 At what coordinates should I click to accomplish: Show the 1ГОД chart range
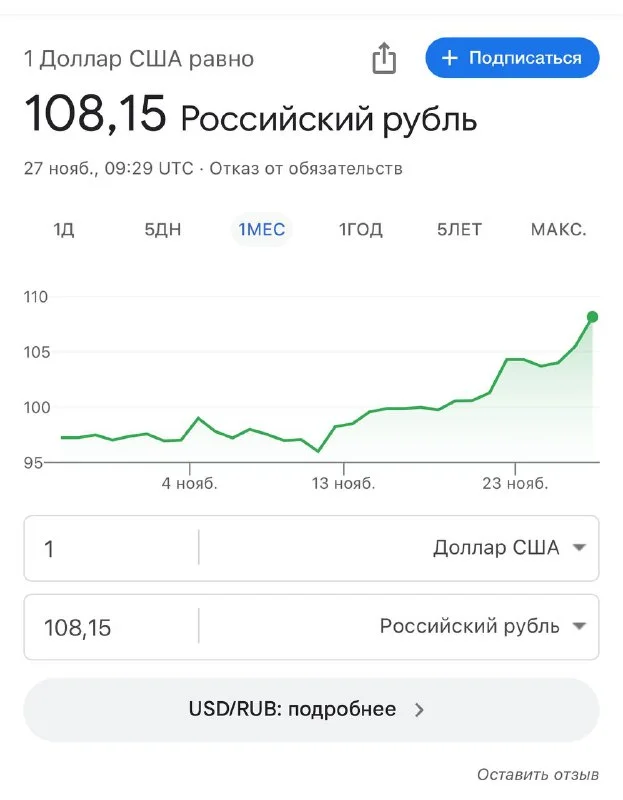pyautogui.click(x=361, y=229)
